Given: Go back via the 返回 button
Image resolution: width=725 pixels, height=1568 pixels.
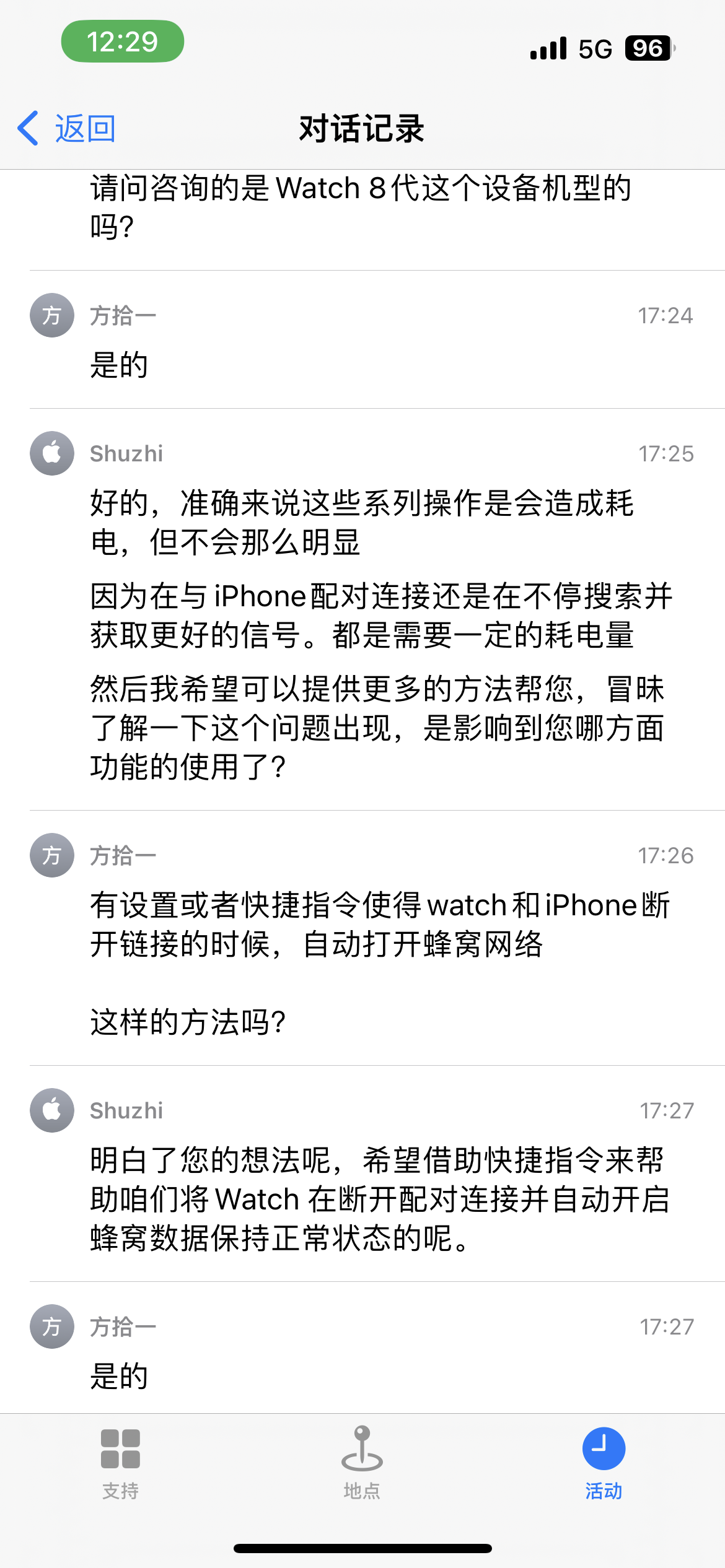Looking at the screenshot, I should tap(67, 129).
